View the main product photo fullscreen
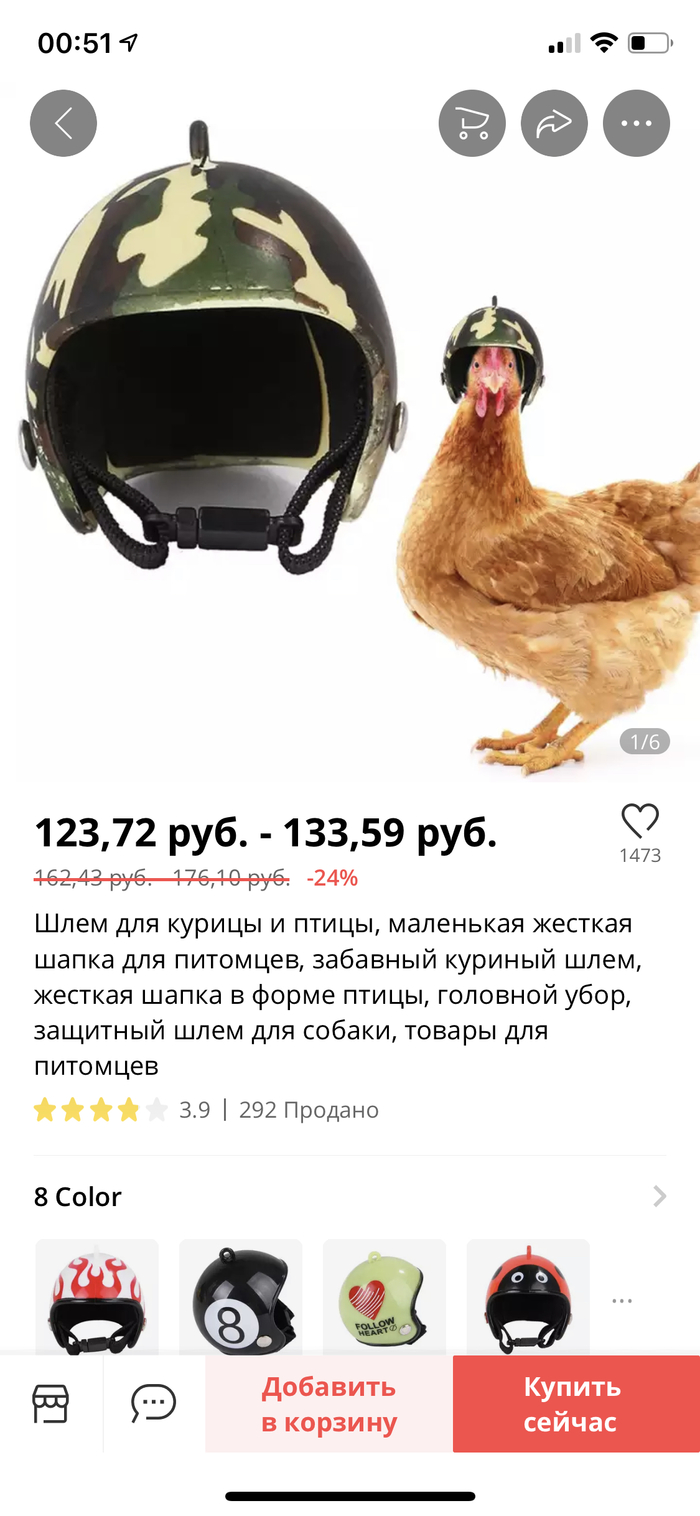This screenshot has width=700, height=1516. point(350,440)
